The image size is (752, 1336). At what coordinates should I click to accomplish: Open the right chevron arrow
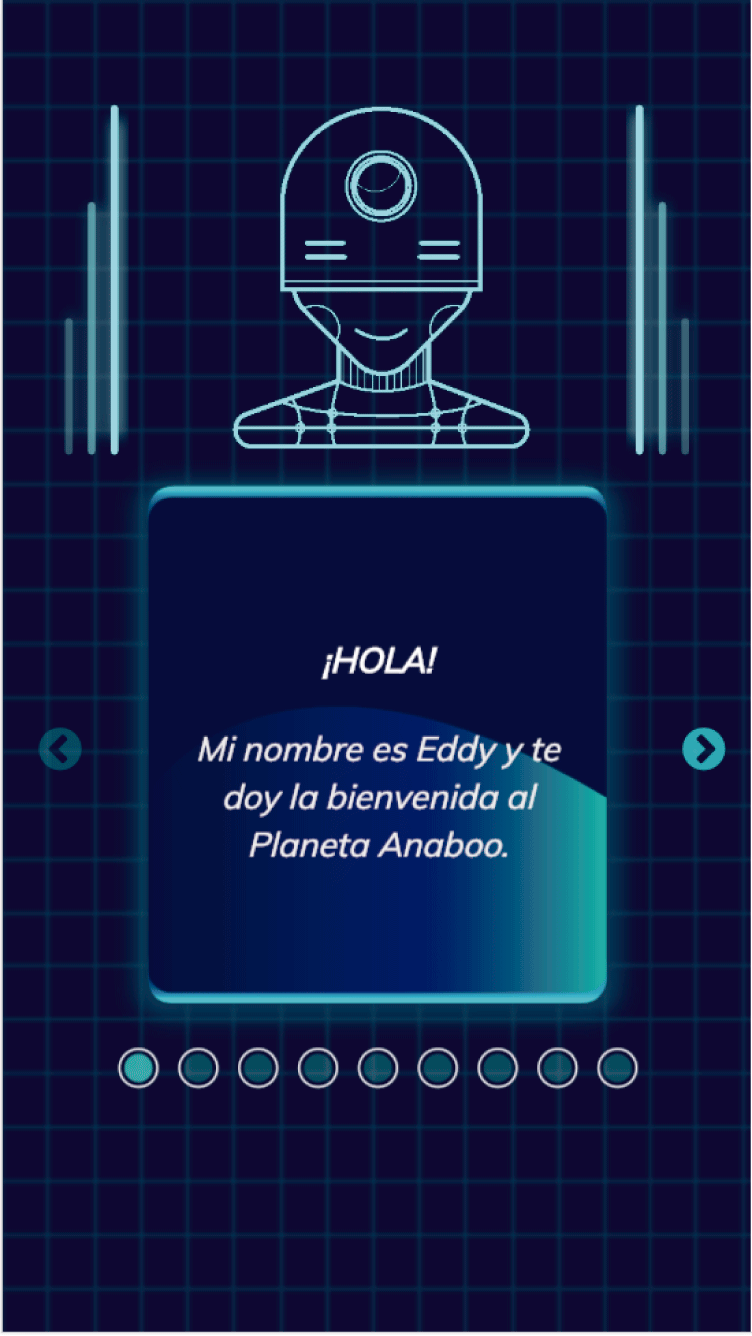pyautogui.click(x=703, y=748)
